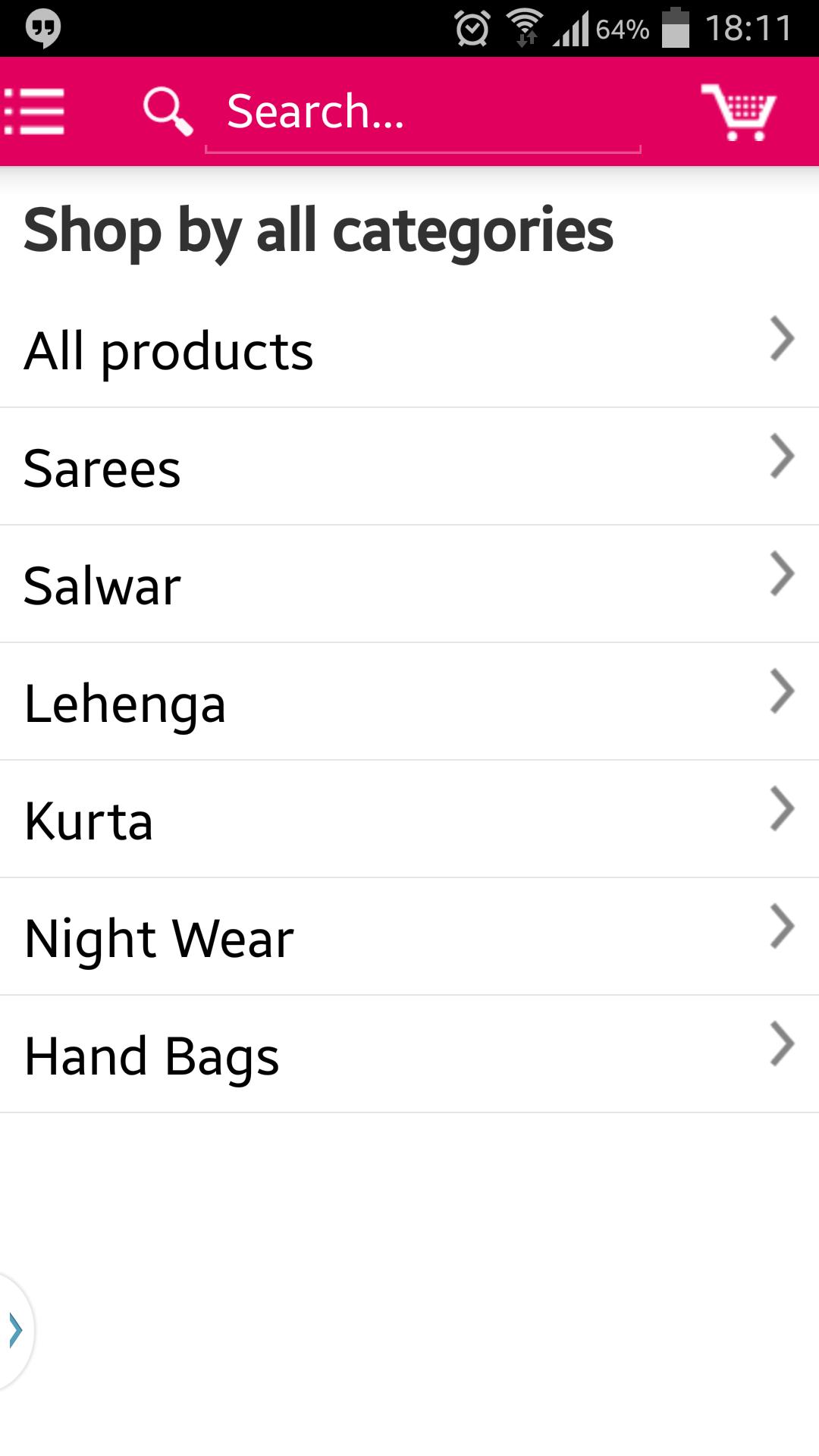Image resolution: width=819 pixels, height=1456 pixels.
Task: Expand the Salwar category
Action: [x=409, y=585]
